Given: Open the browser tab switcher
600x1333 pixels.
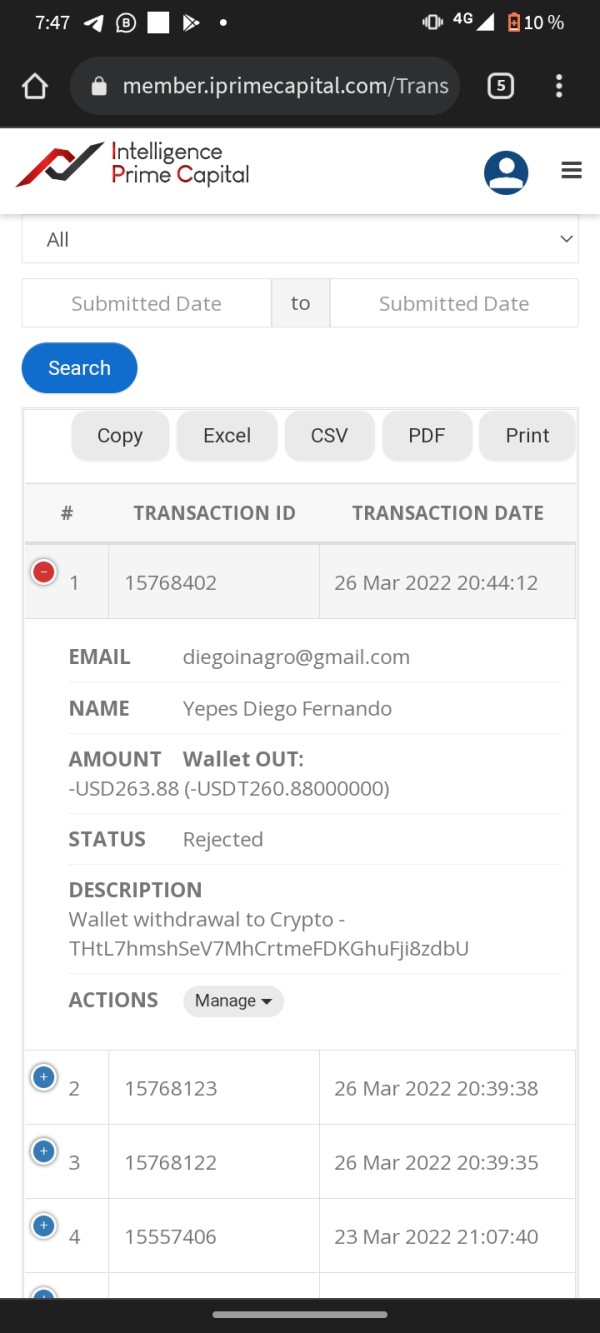Looking at the screenshot, I should pyautogui.click(x=501, y=86).
